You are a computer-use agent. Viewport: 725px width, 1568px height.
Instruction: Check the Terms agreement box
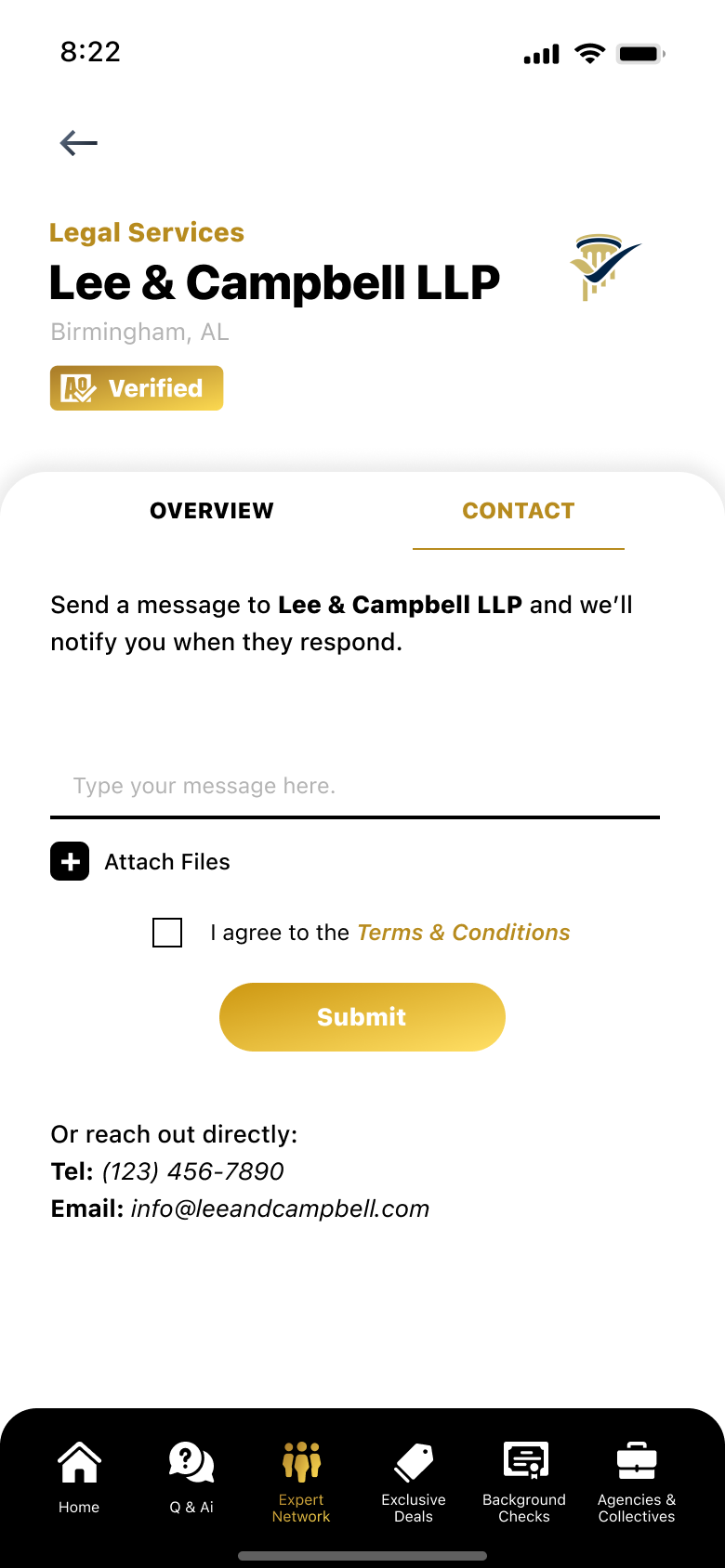click(167, 933)
